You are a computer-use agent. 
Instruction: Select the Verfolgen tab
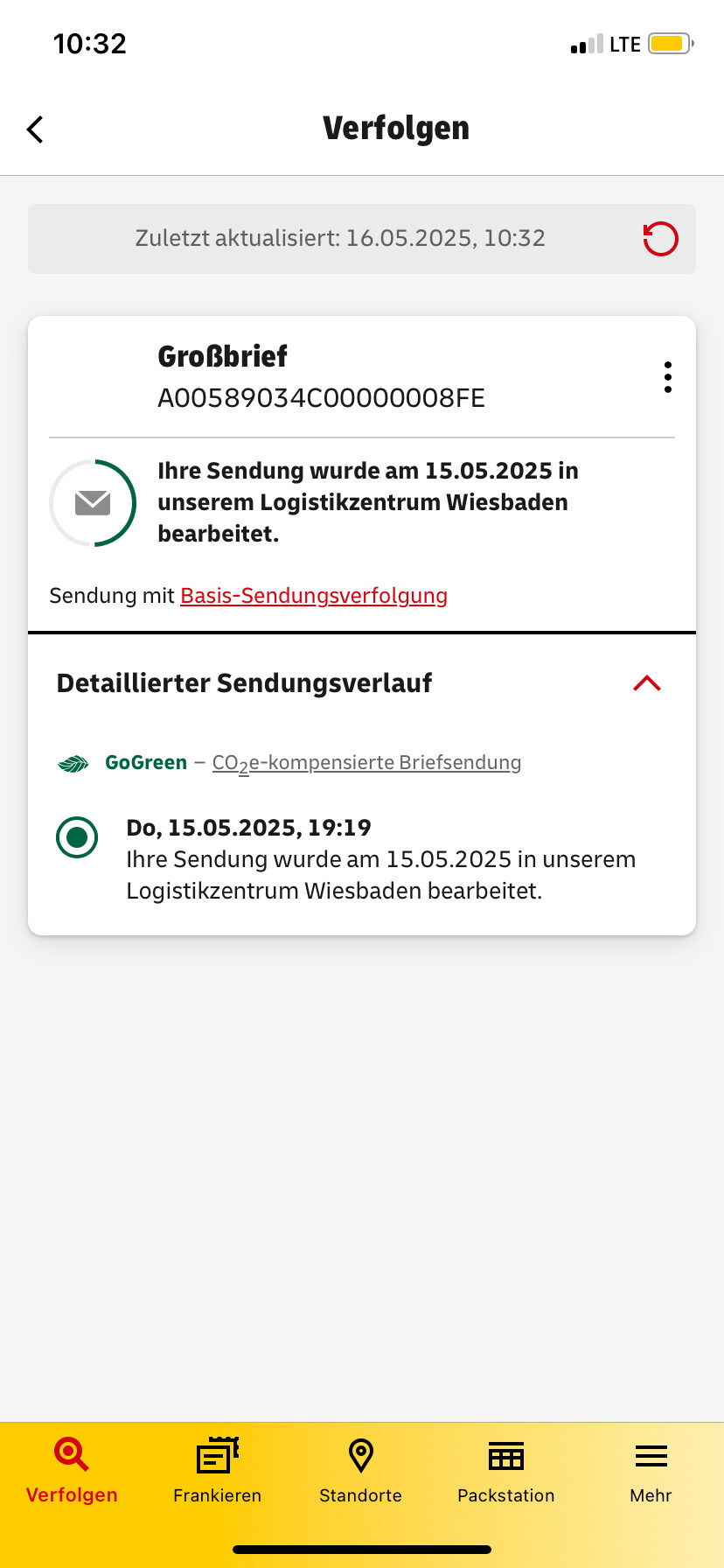click(x=72, y=1471)
